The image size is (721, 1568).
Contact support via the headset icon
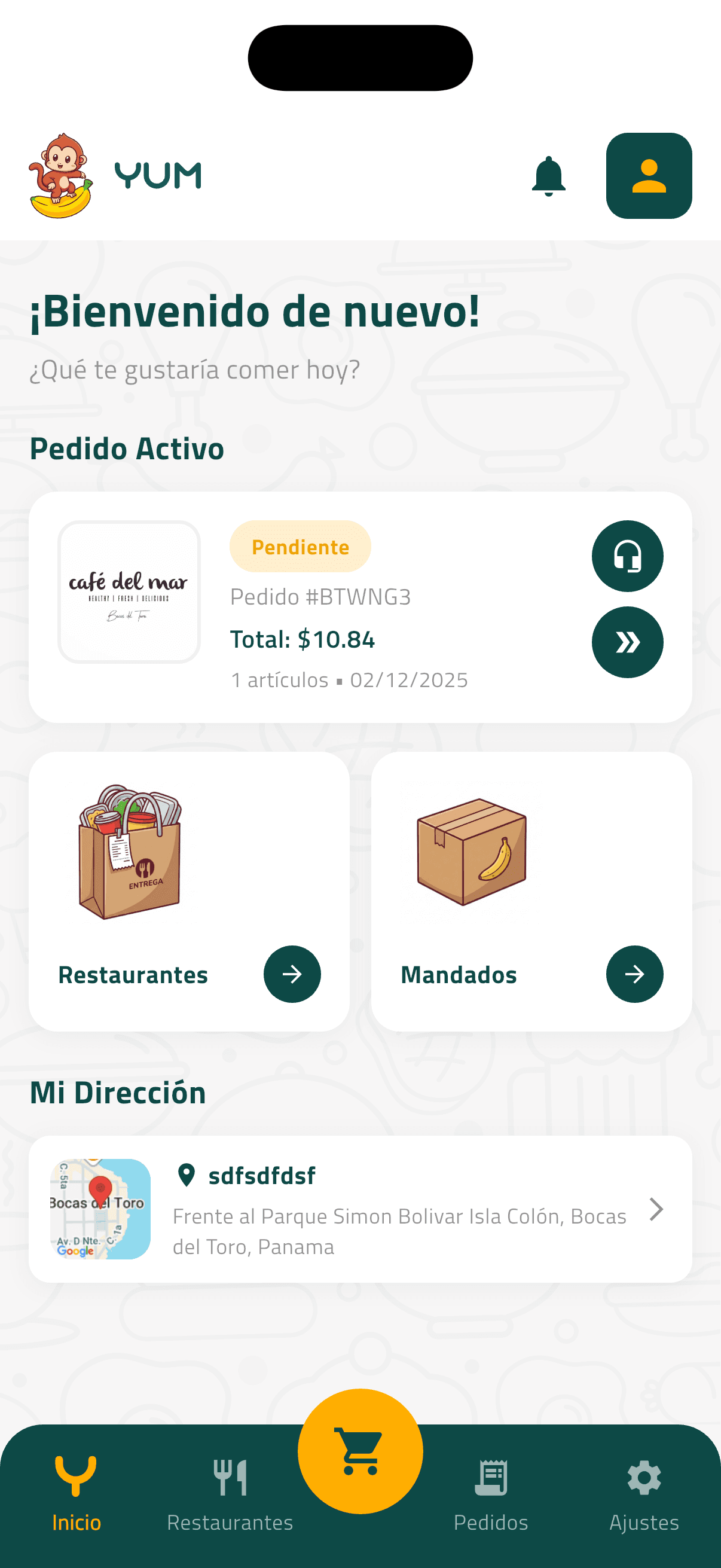627,556
